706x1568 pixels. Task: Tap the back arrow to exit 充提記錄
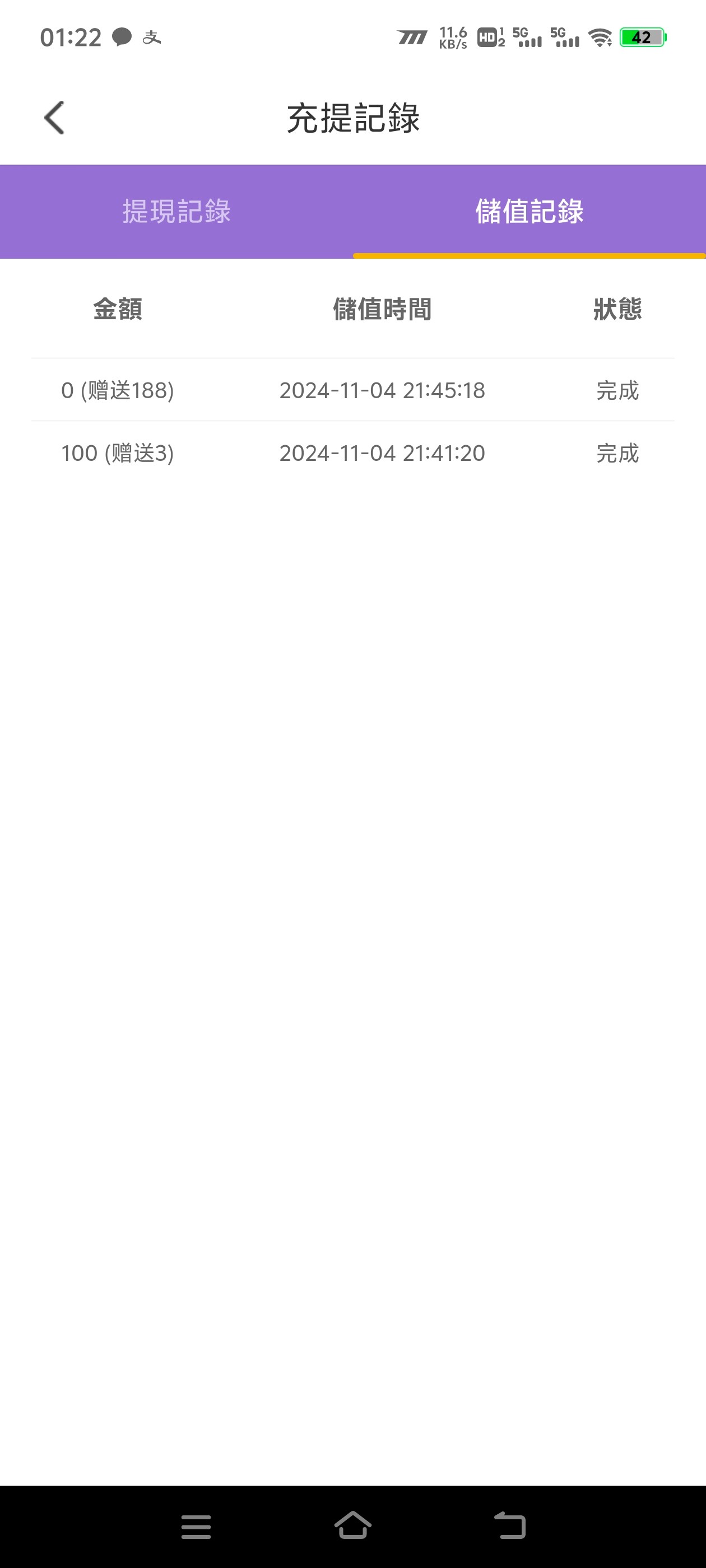pos(54,118)
